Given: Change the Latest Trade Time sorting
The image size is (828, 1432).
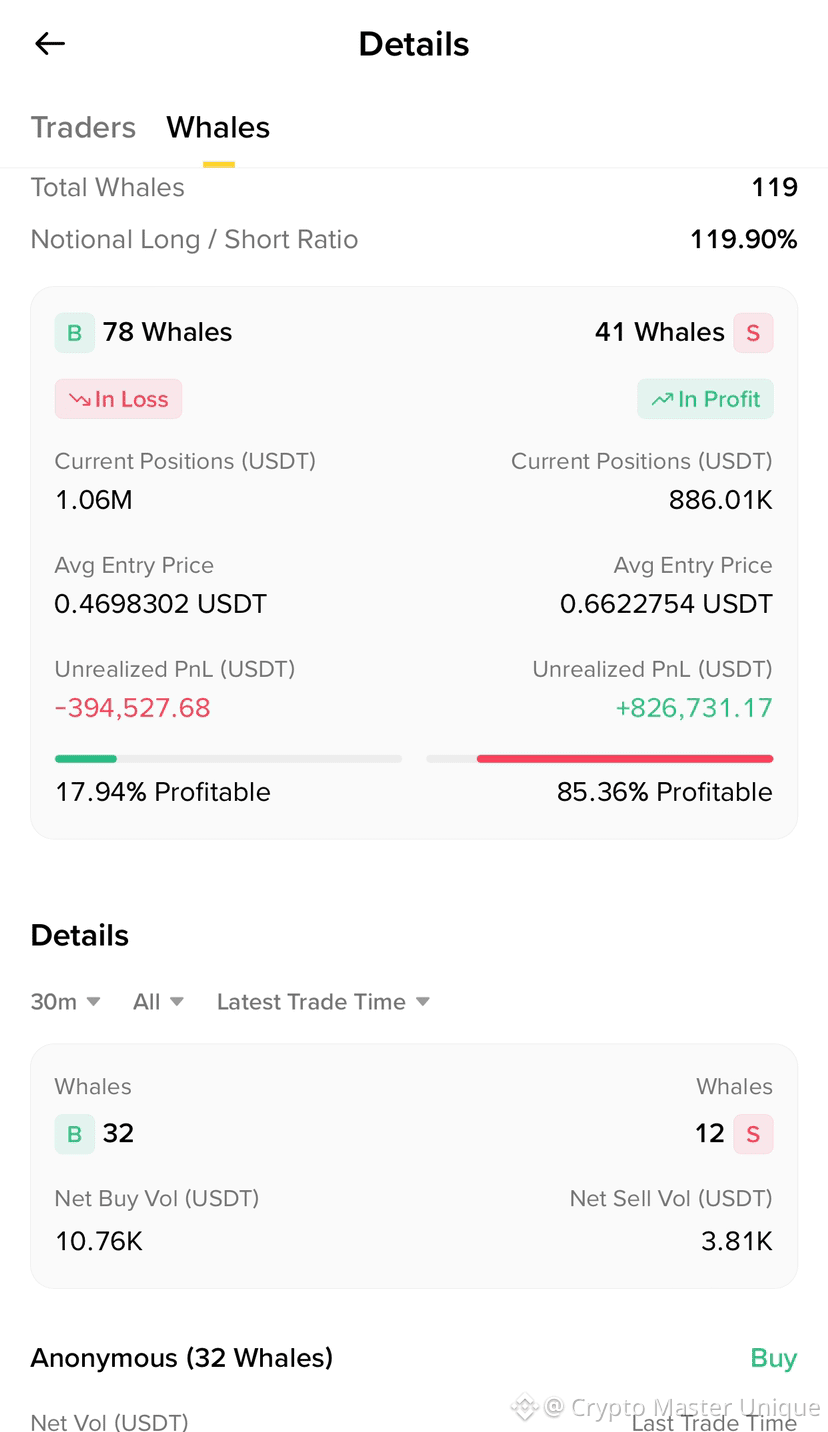Looking at the screenshot, I should coord(323,1002).
